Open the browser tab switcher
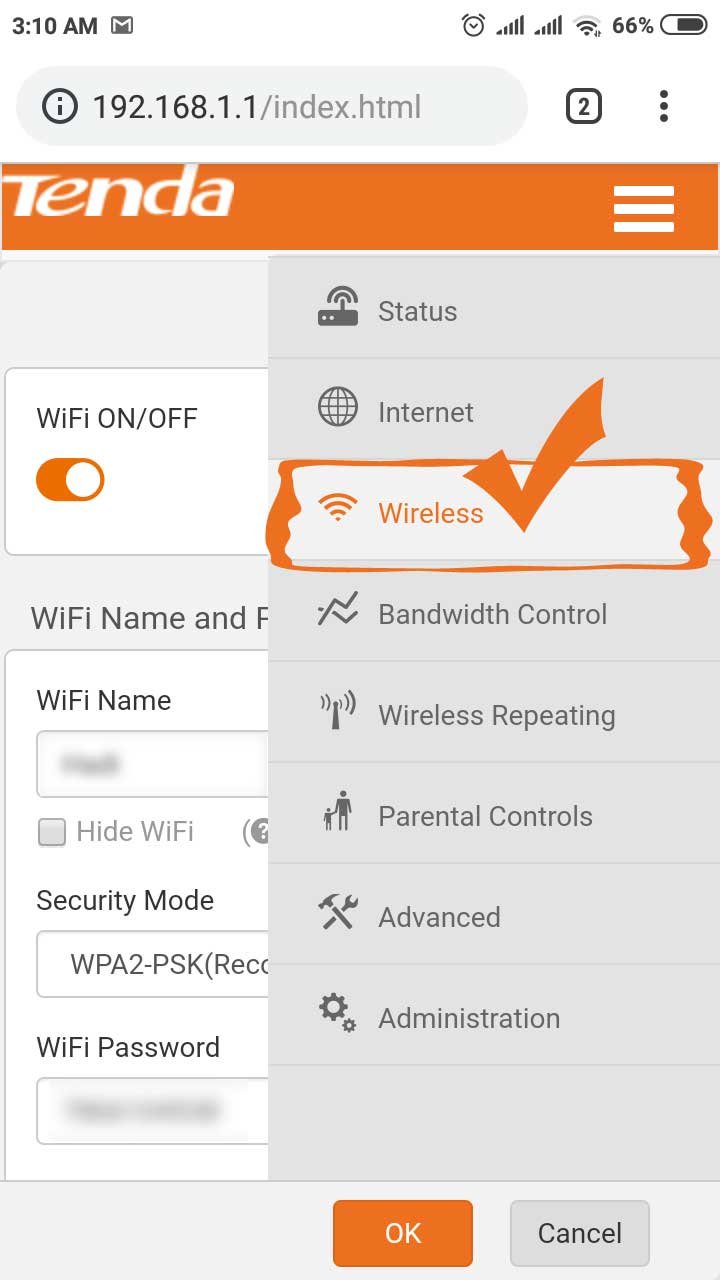The image size is (720, 1280). pos(584,106)
